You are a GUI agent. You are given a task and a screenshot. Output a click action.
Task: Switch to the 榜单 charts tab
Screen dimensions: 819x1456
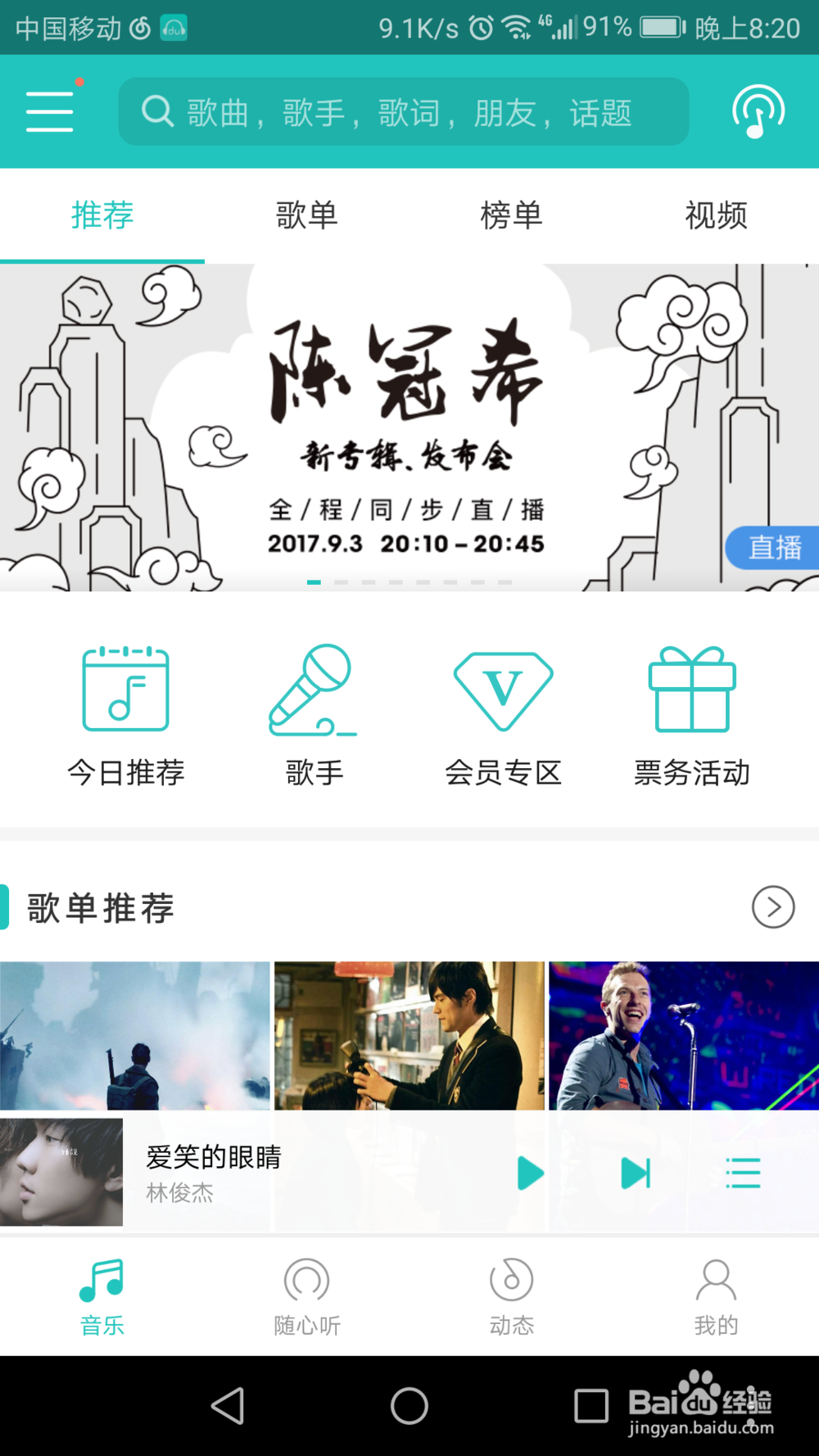tap(511, 216)
